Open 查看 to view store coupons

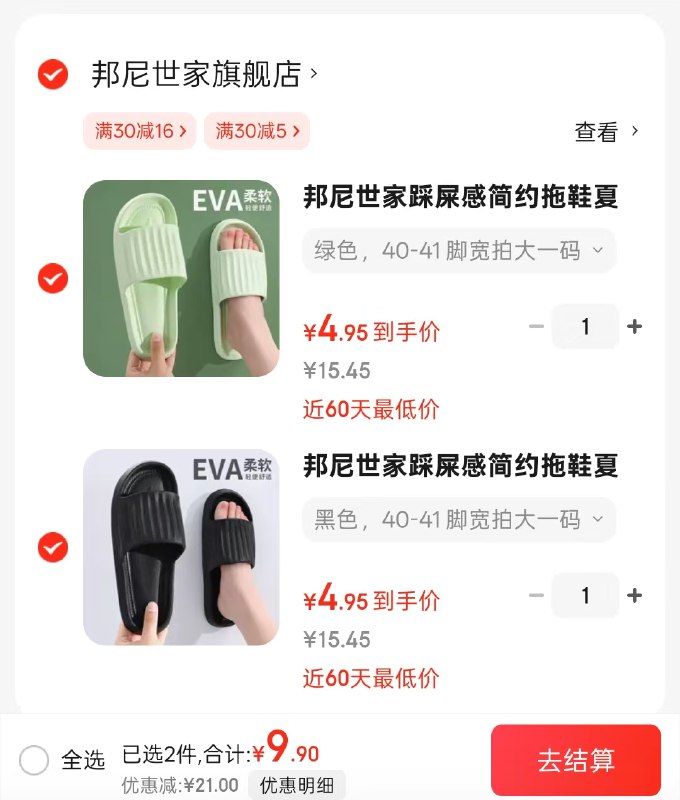[605, 132]
